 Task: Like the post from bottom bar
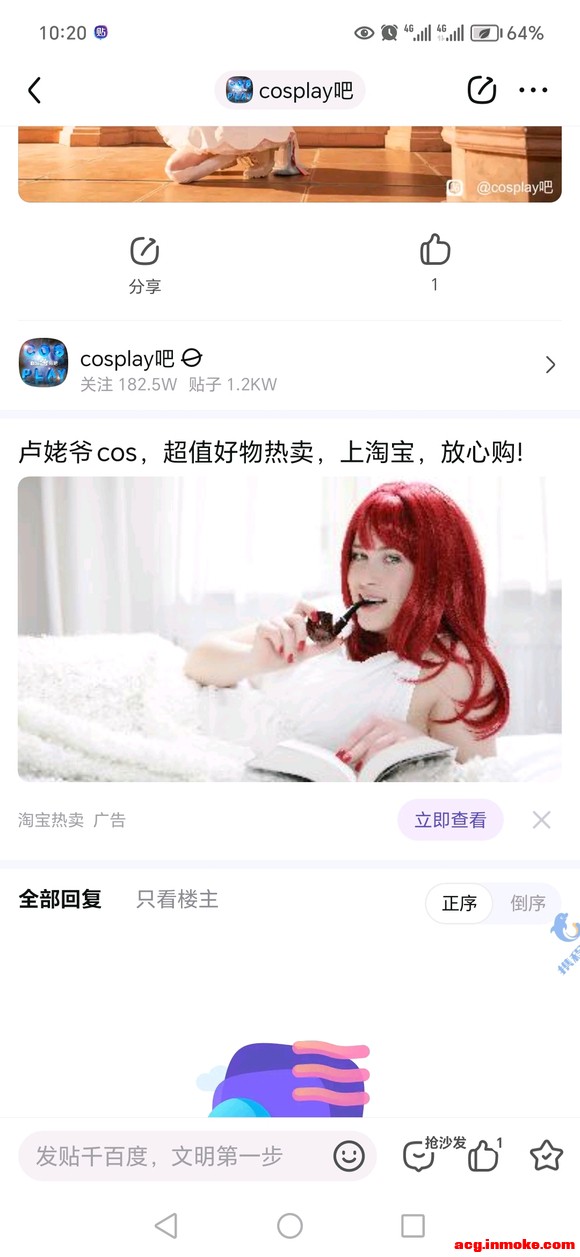click(484, 1155)
